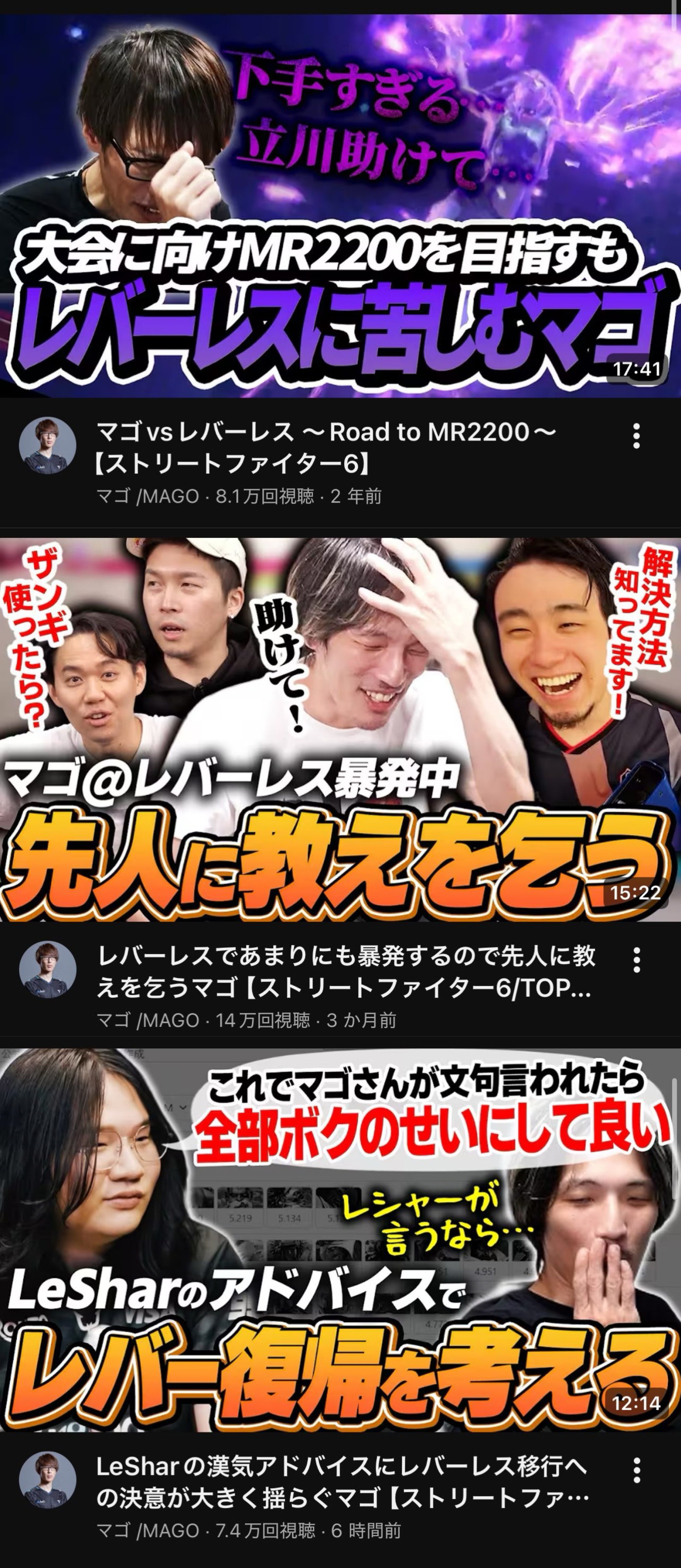Image resolution: width=681 pixels, height=1568 pixels.
Task: Play the 15:22 先人に教えを乞う video
Action: click(340, 729)
